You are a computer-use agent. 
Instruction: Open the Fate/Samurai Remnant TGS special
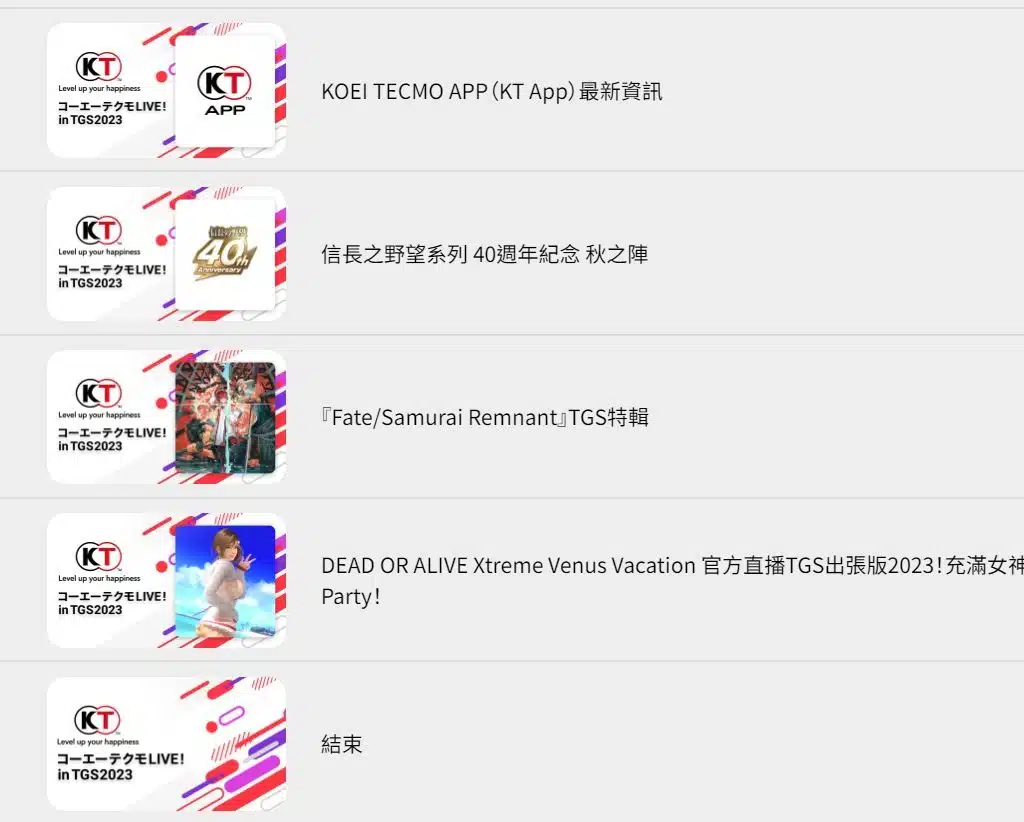(484, 417)
